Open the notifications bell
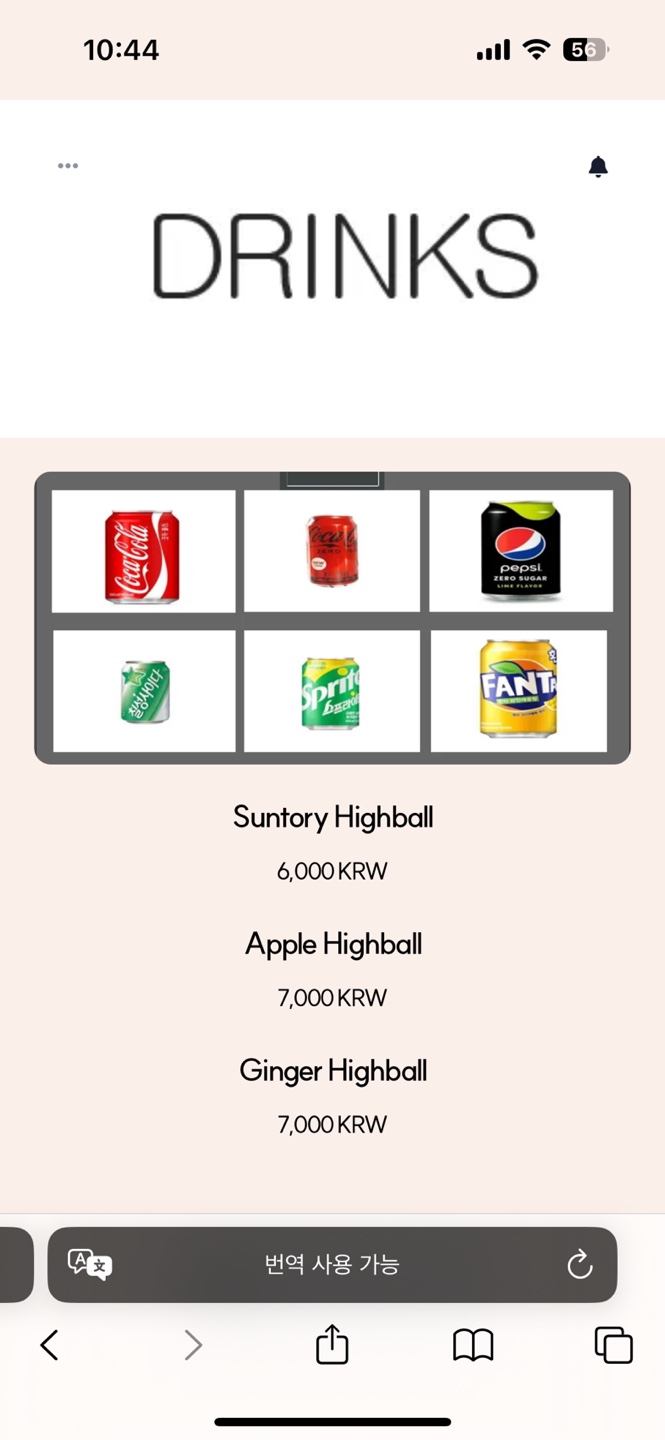Image resolution: width=665 pixels, height=1440 pixels. click(598, 167)
